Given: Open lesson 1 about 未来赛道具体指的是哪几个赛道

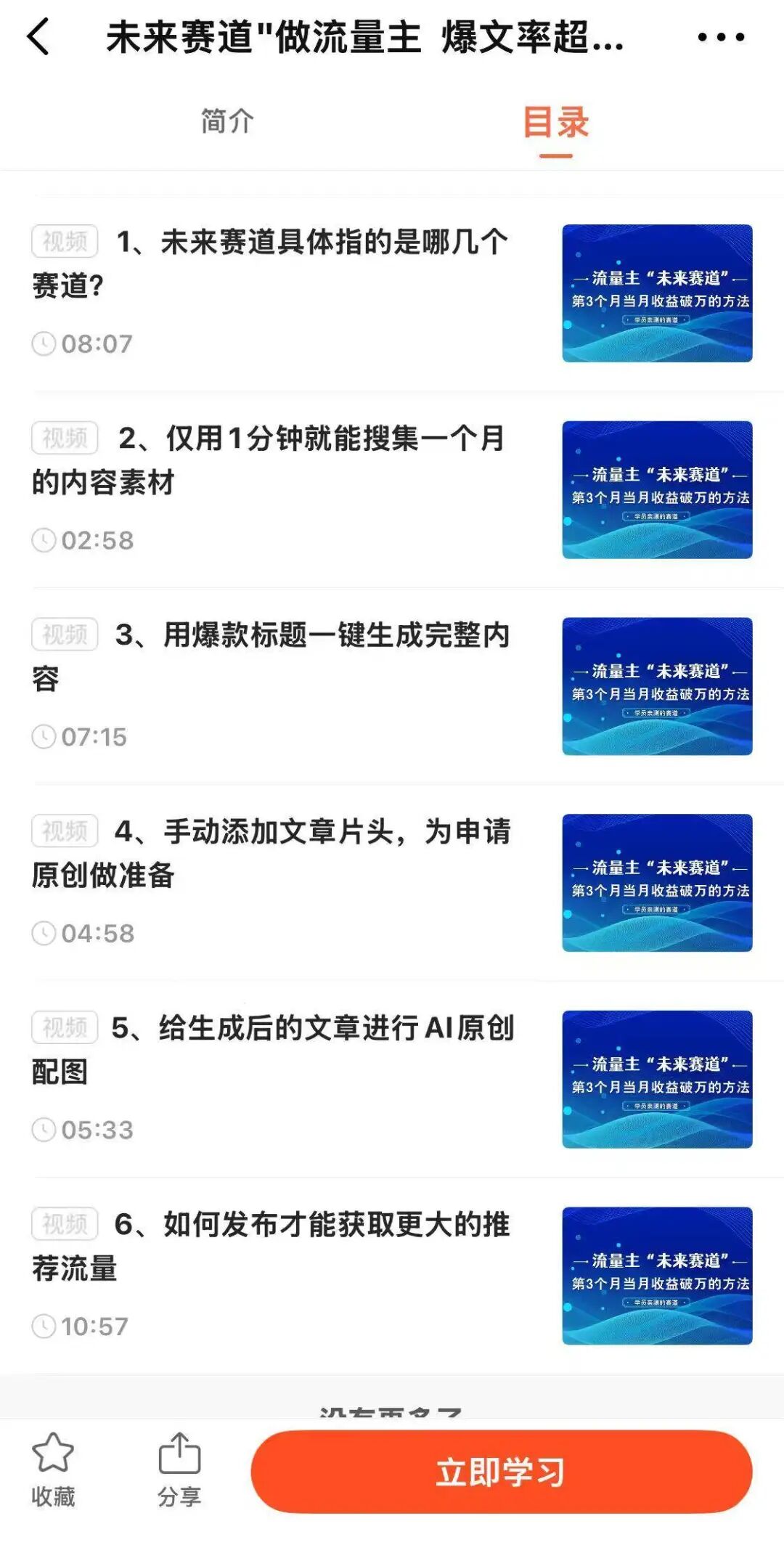Looking at the screenshot, I should 290,263.
